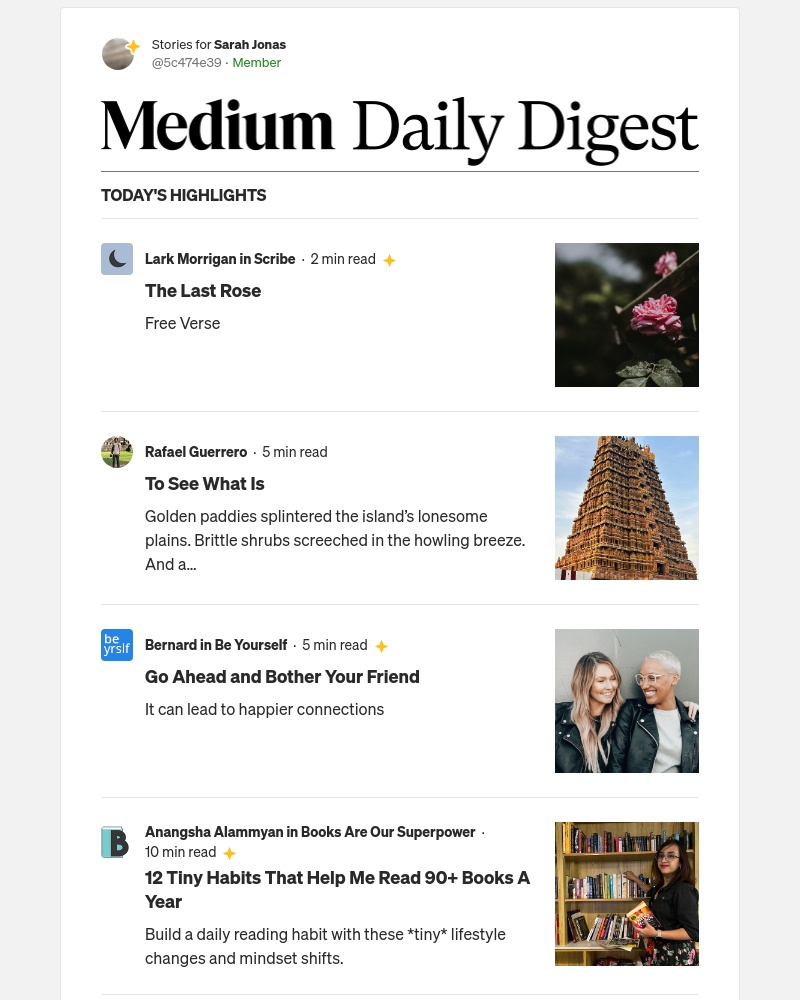The height and width of the screenshot is (1000, 800).
Task: Open the story The Last Rose
Action: pyautogui.click(x=203, y=291)
